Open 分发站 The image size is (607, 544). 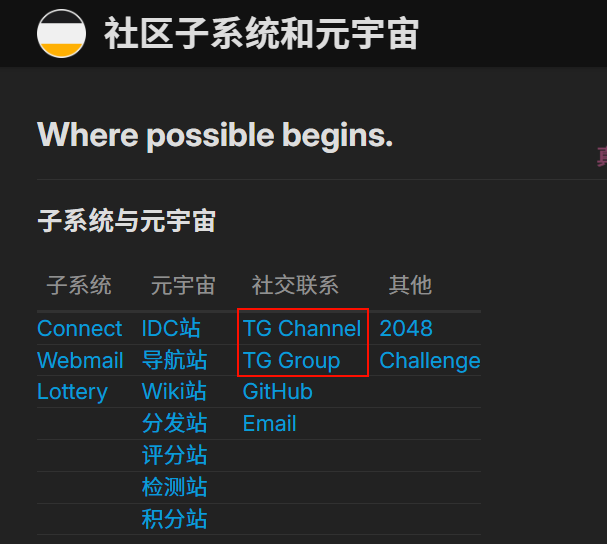click(x=174, y=424)
